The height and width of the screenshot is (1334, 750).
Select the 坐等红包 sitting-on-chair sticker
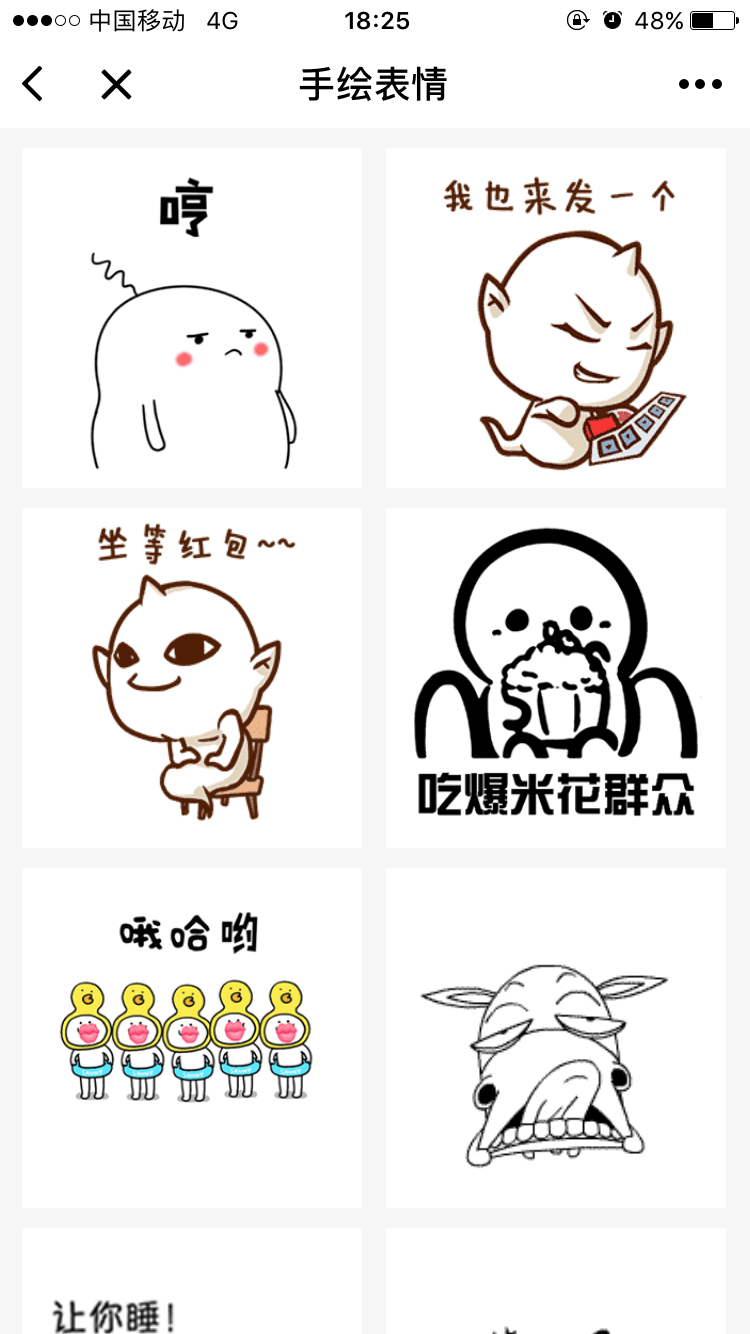click(x=191, y=676)
